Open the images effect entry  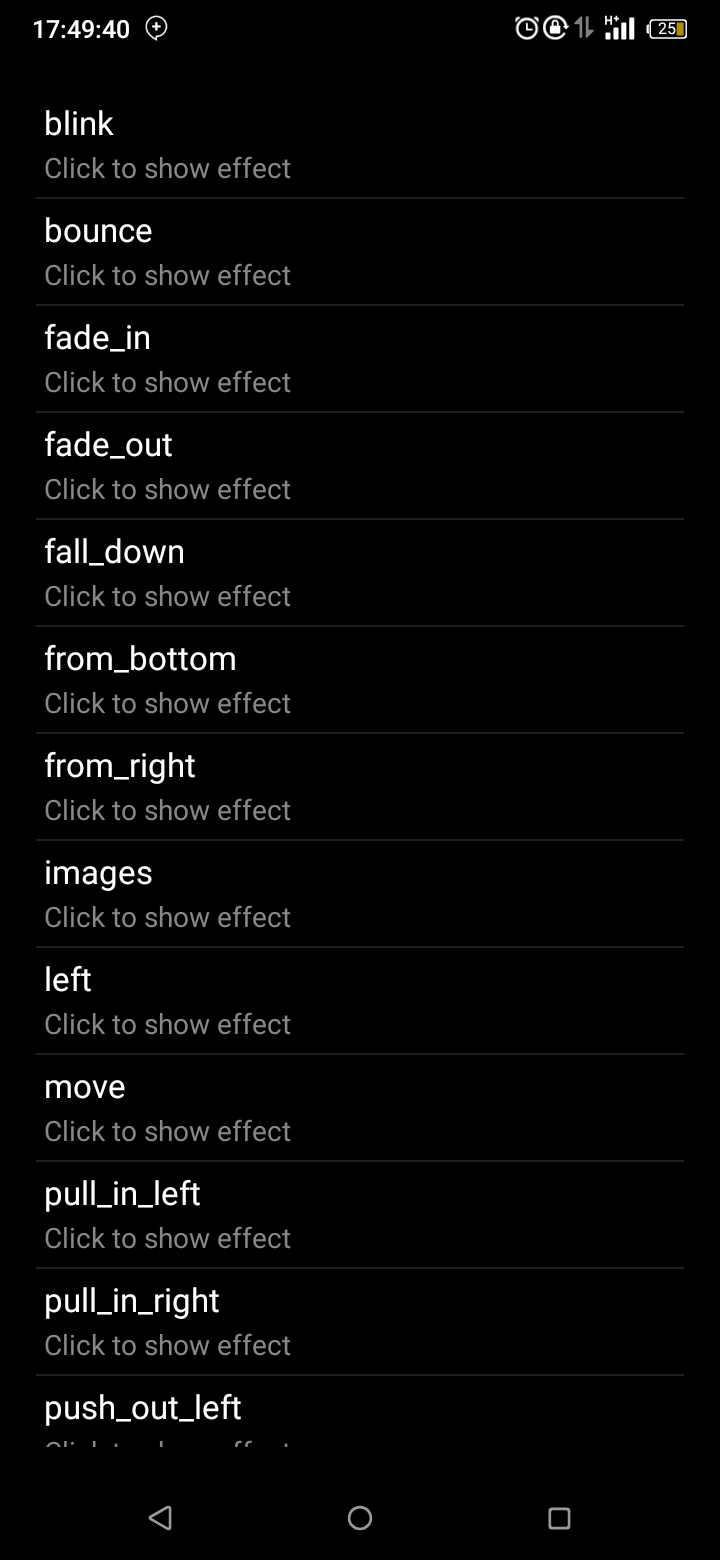(x=360, y=894)
